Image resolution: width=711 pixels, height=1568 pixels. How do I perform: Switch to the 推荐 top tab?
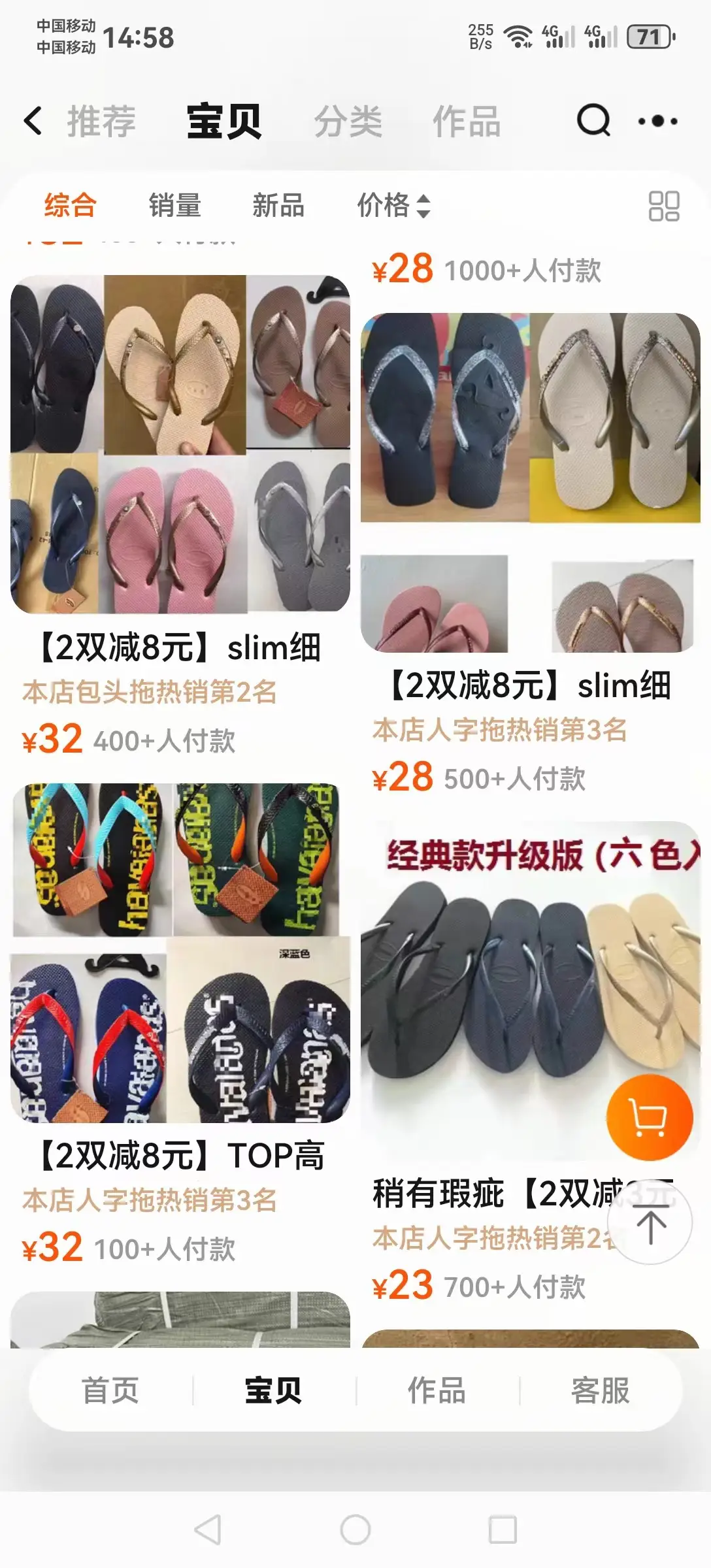click(101, 122)
